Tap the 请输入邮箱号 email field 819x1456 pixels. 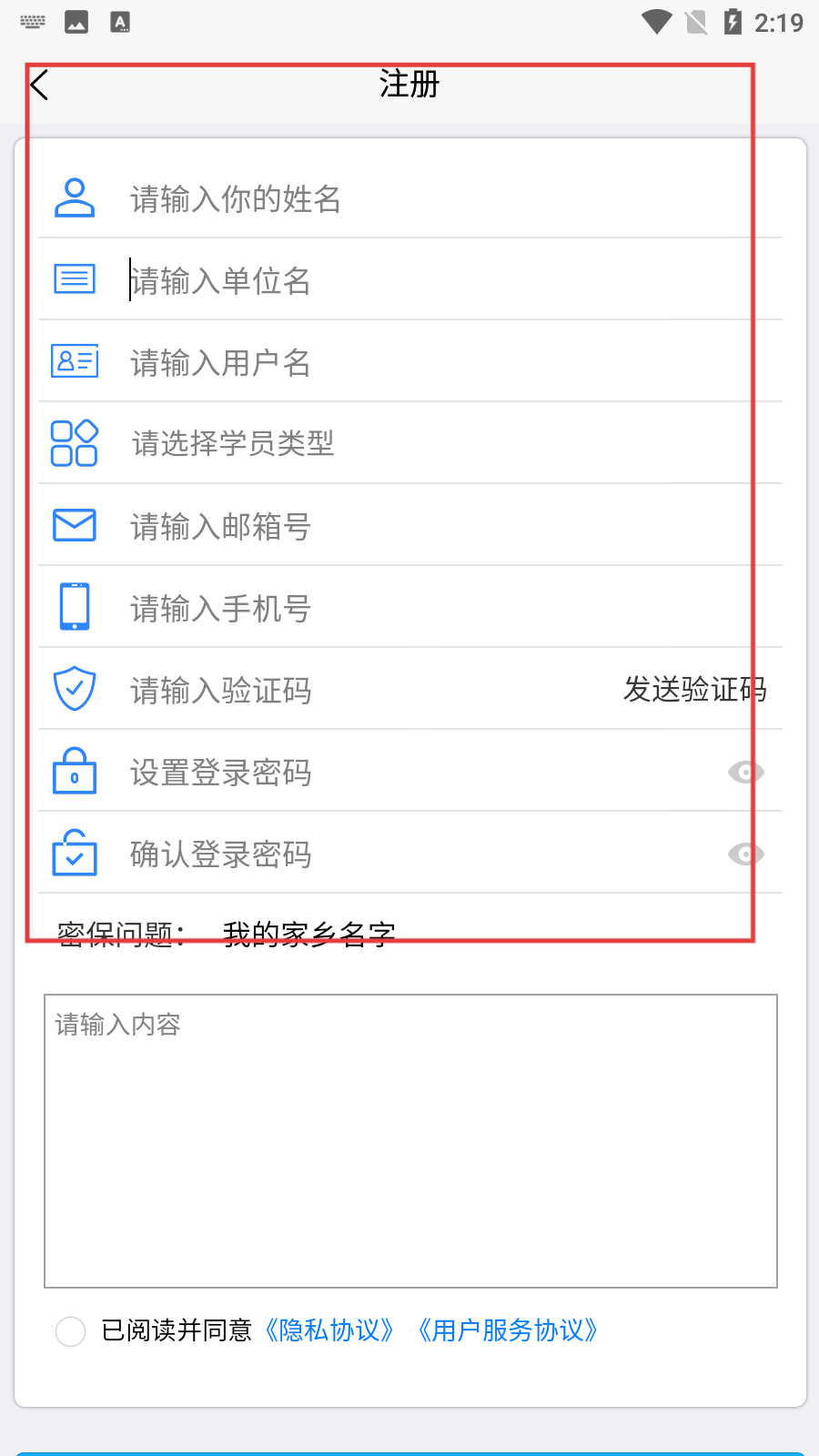pyautogui.click(x=409, y=526)
